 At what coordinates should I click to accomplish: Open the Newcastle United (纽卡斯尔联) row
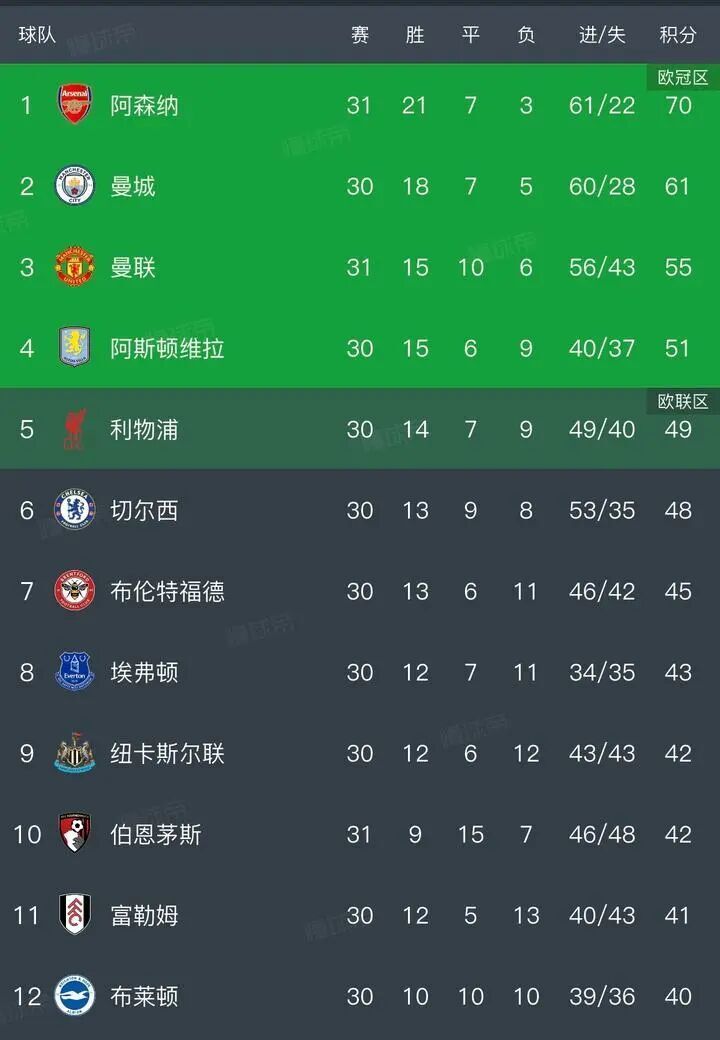tap(167, 753)
